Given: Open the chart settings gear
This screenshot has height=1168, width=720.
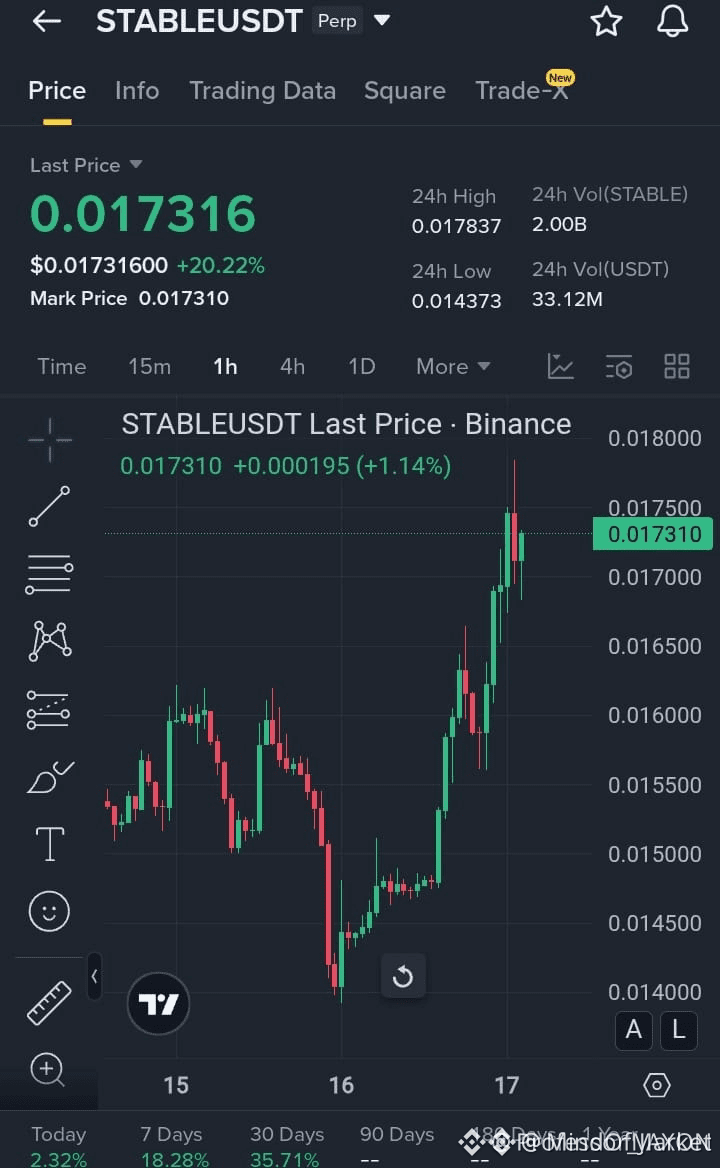Looking at the screenshot, I should click(656, 1084).
